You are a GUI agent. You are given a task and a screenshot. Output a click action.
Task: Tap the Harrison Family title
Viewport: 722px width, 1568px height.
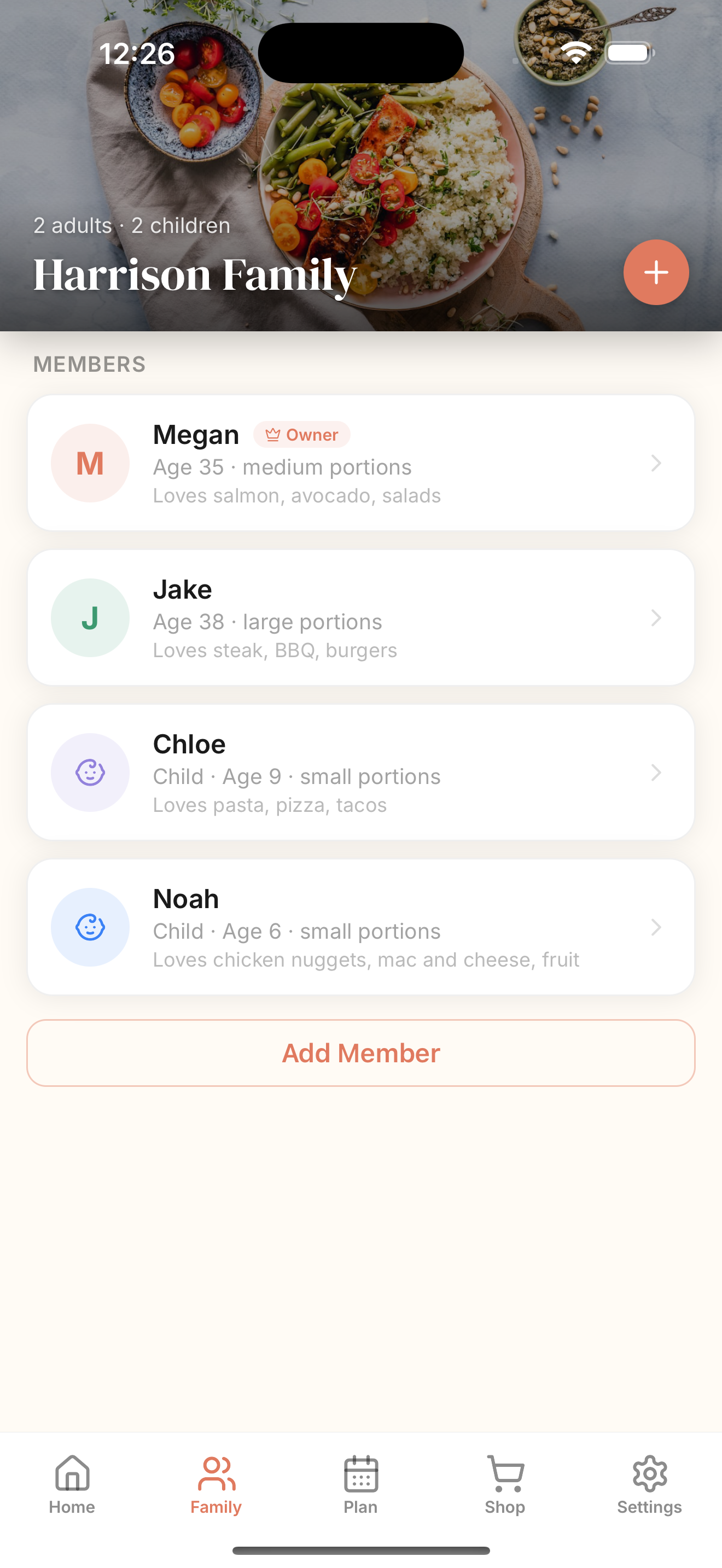(x=194, y=274)
